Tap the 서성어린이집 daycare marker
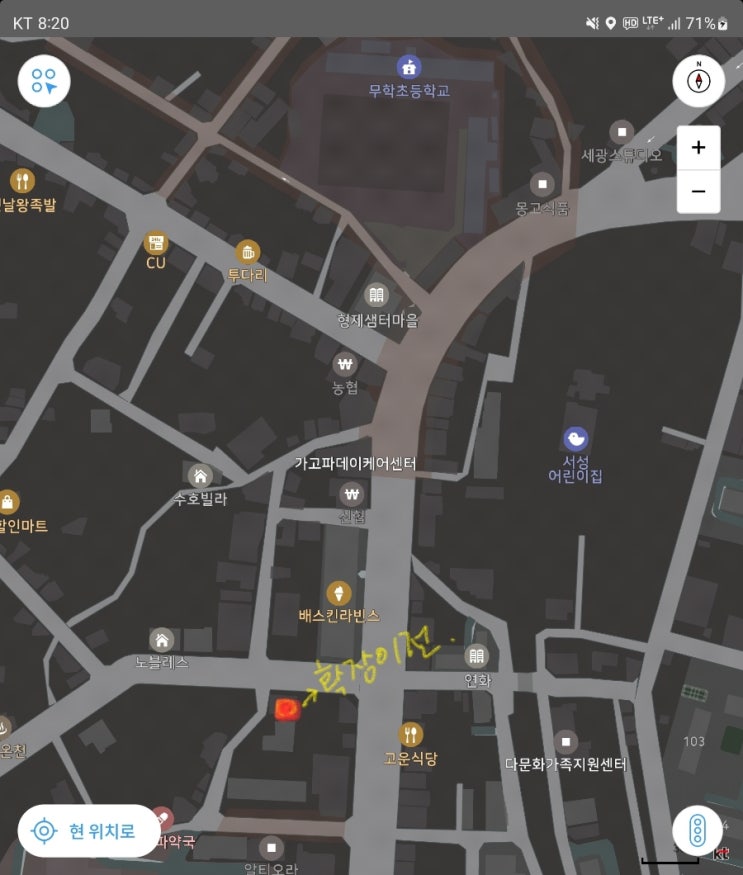The image size is (743, 875). (x=575, y=439)
